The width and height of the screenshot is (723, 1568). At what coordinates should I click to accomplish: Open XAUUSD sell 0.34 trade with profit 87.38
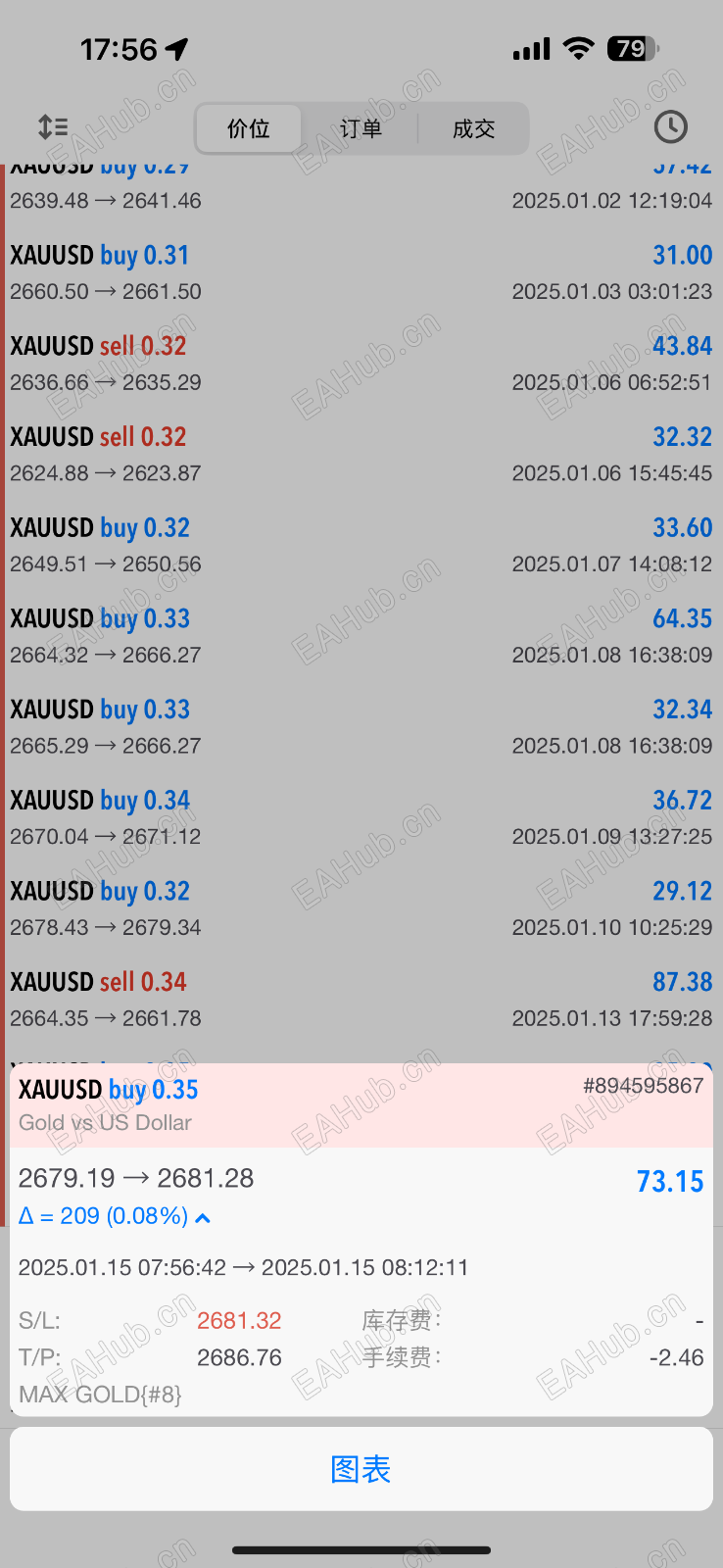coord(361,1000)
